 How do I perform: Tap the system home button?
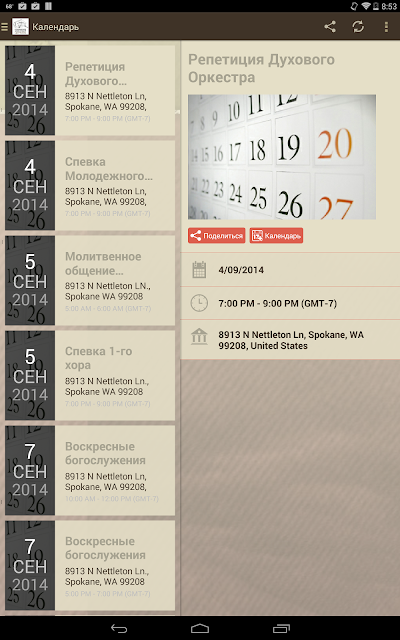coord(200,629)
